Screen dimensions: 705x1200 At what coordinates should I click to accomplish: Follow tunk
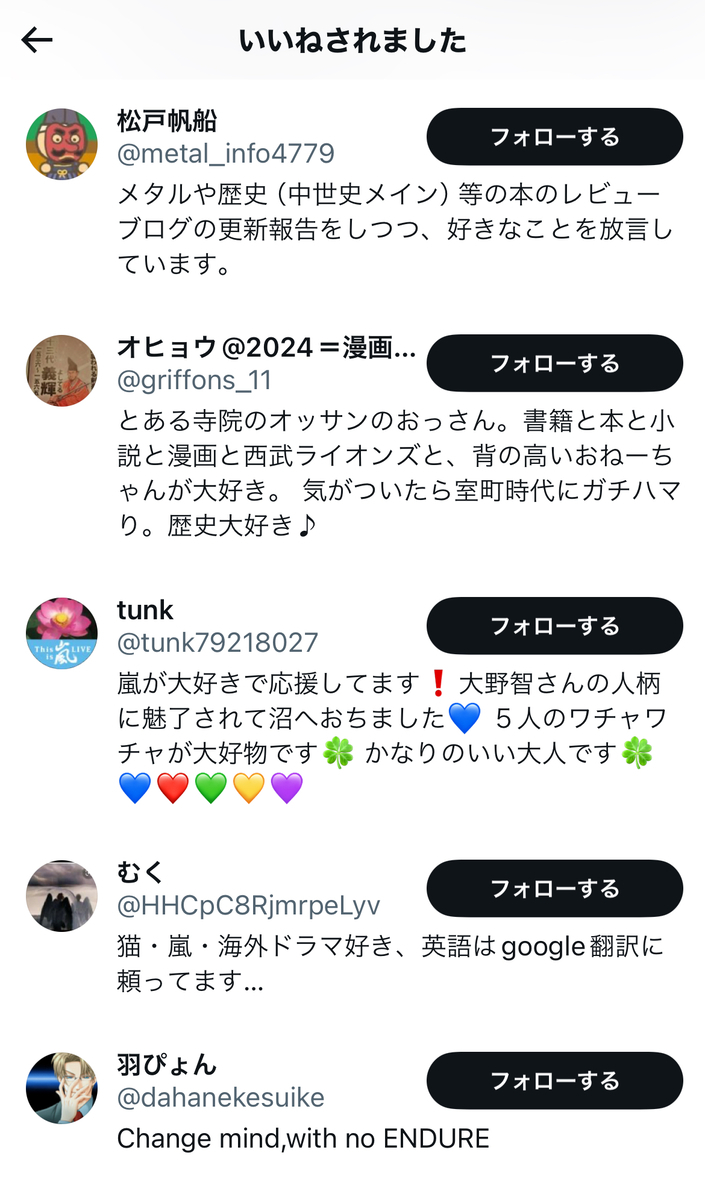[554, 626]
